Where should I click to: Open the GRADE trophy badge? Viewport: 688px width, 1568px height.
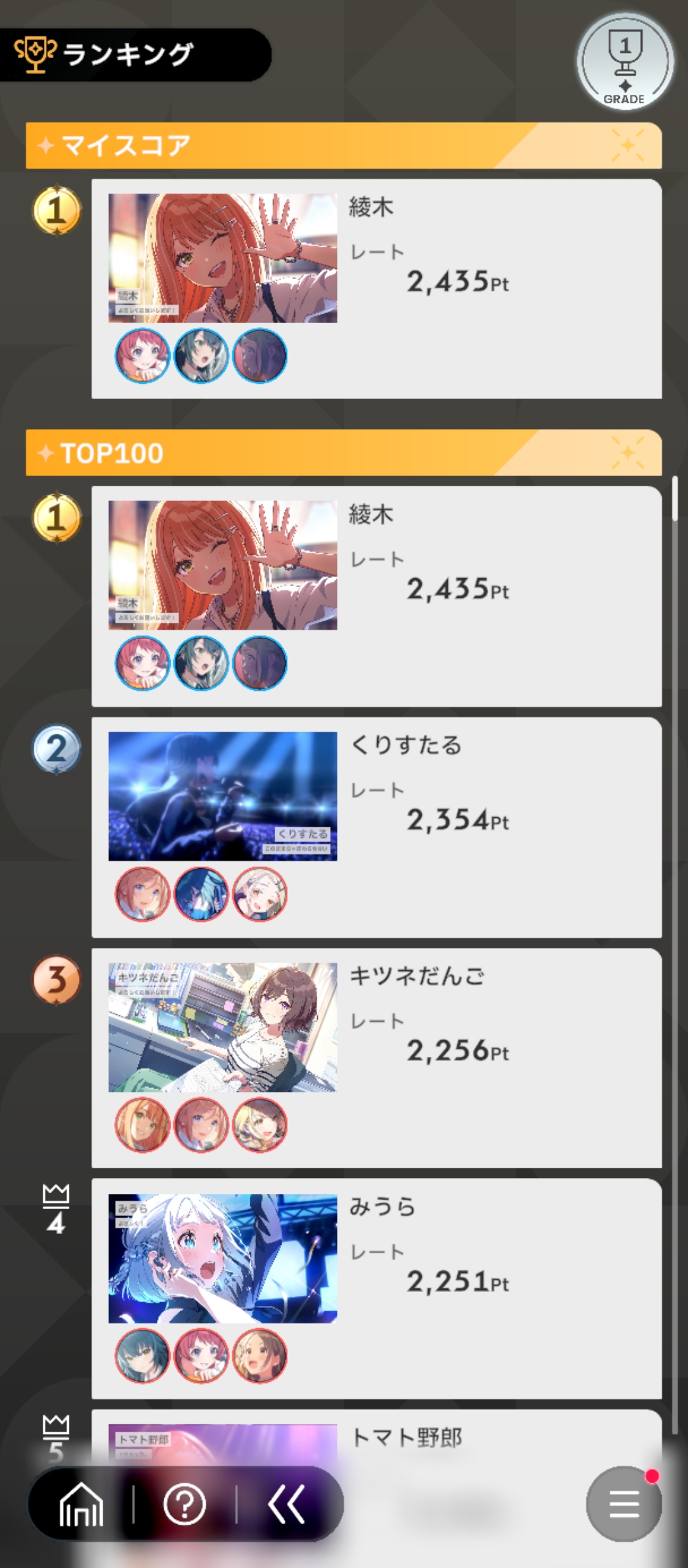(x=625, y=62)
